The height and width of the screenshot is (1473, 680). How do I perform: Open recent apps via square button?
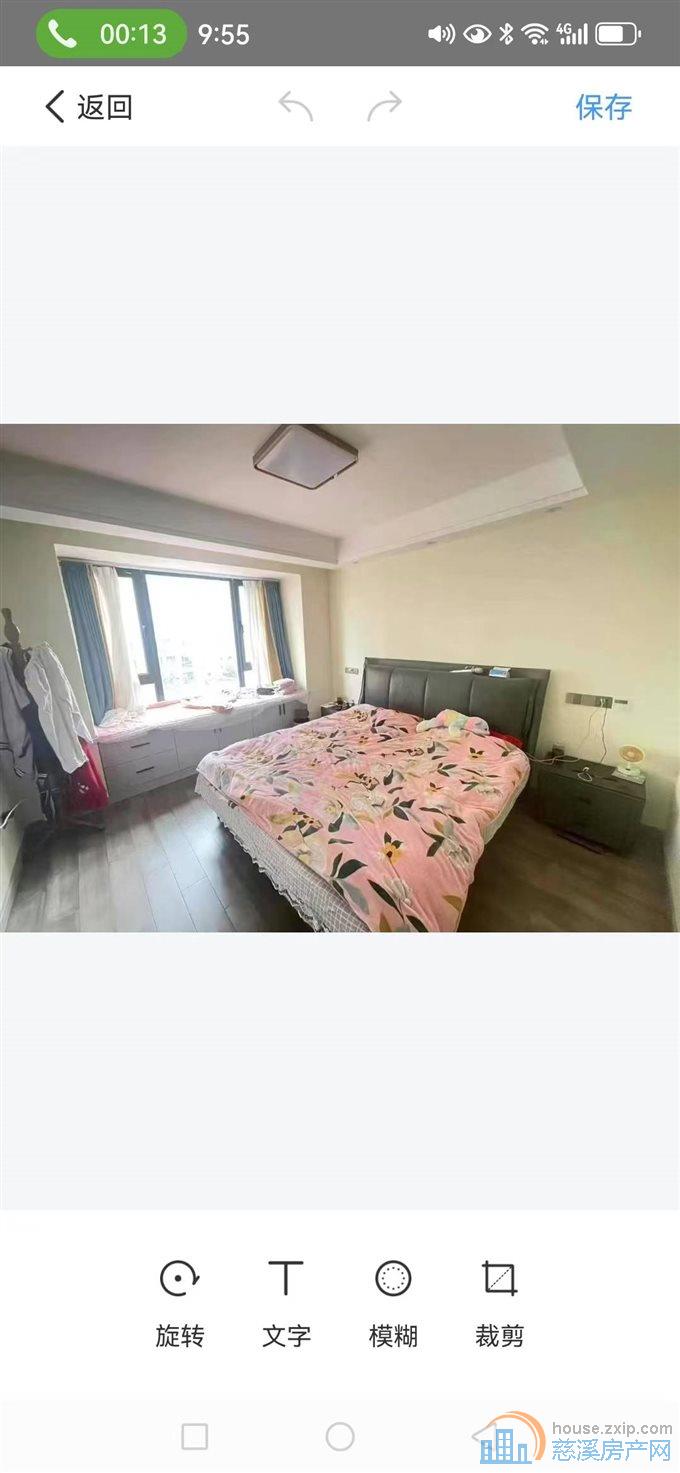coord(195,1437)
